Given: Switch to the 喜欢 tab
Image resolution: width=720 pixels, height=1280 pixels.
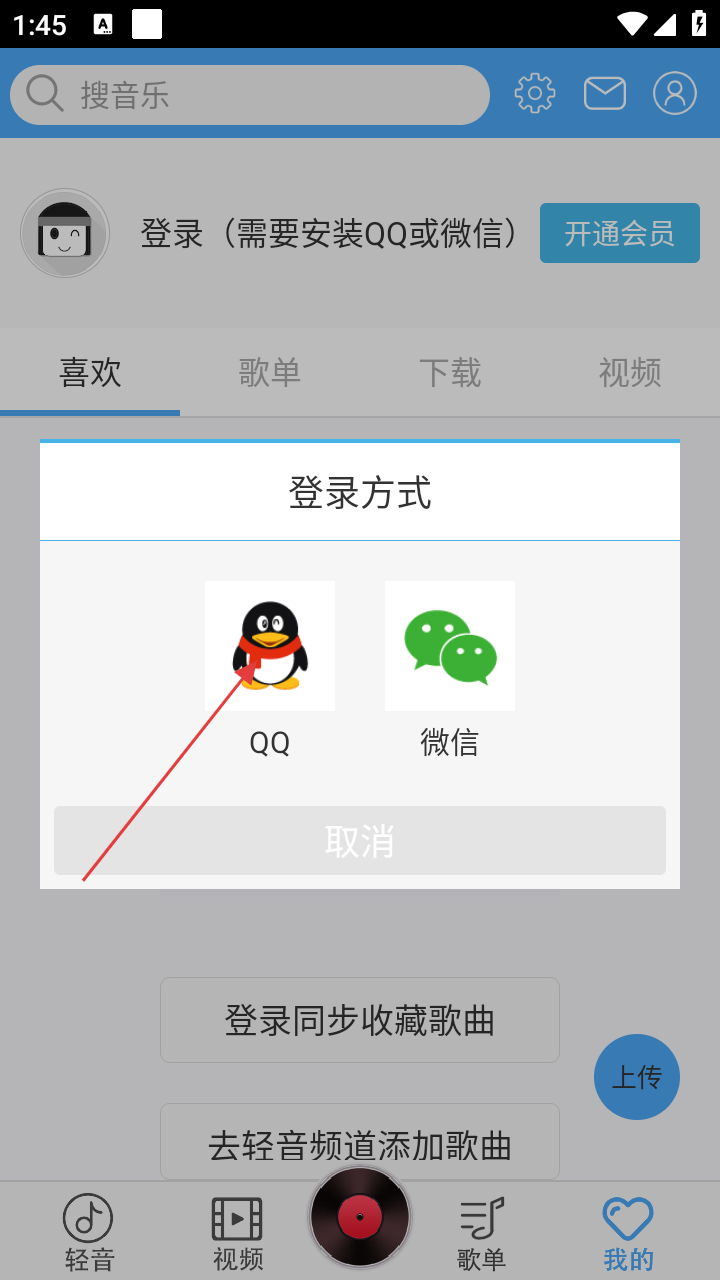Looking at the screenshot, I should 90,373.
